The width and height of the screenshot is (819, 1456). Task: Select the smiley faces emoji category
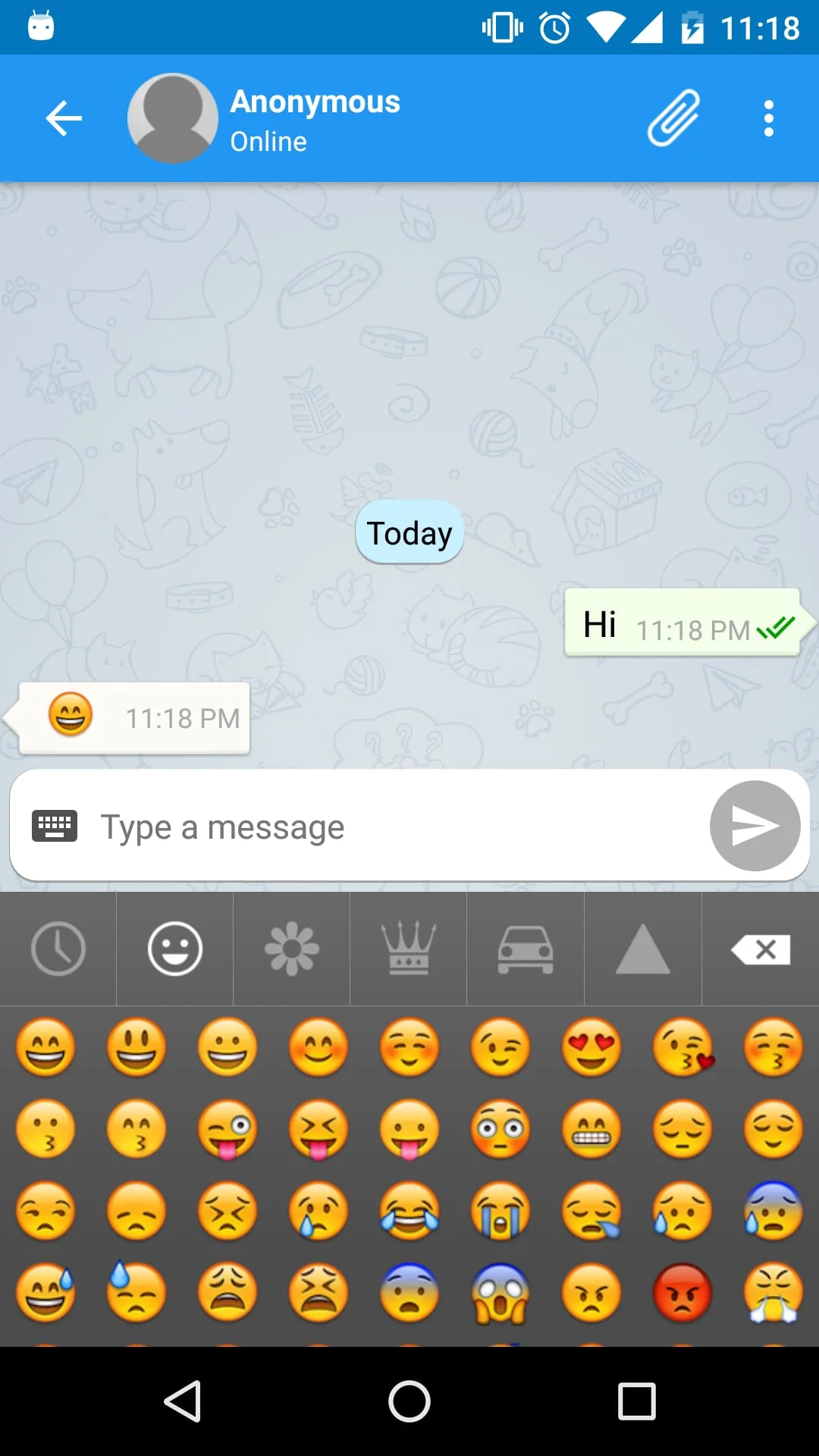pyautogui.click(x=174, y=949)
